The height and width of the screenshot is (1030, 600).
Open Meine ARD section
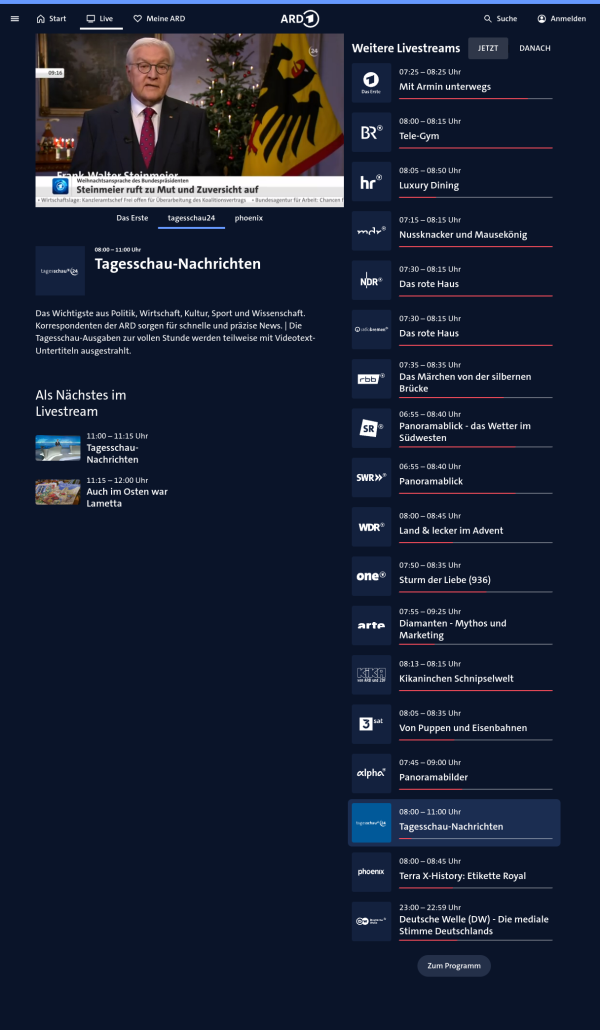coord(159,18)
